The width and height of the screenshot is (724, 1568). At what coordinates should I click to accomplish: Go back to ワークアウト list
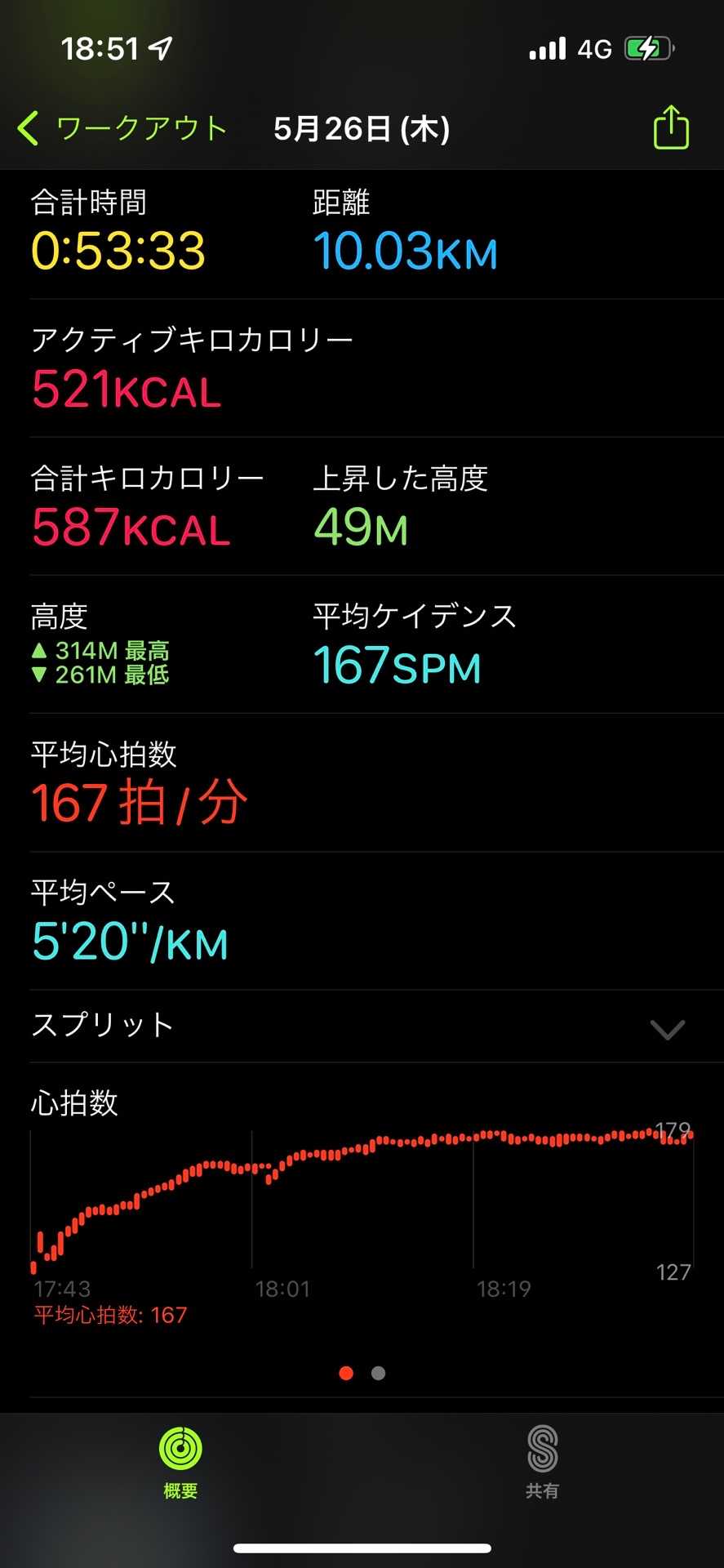click(x=122, y=129)
